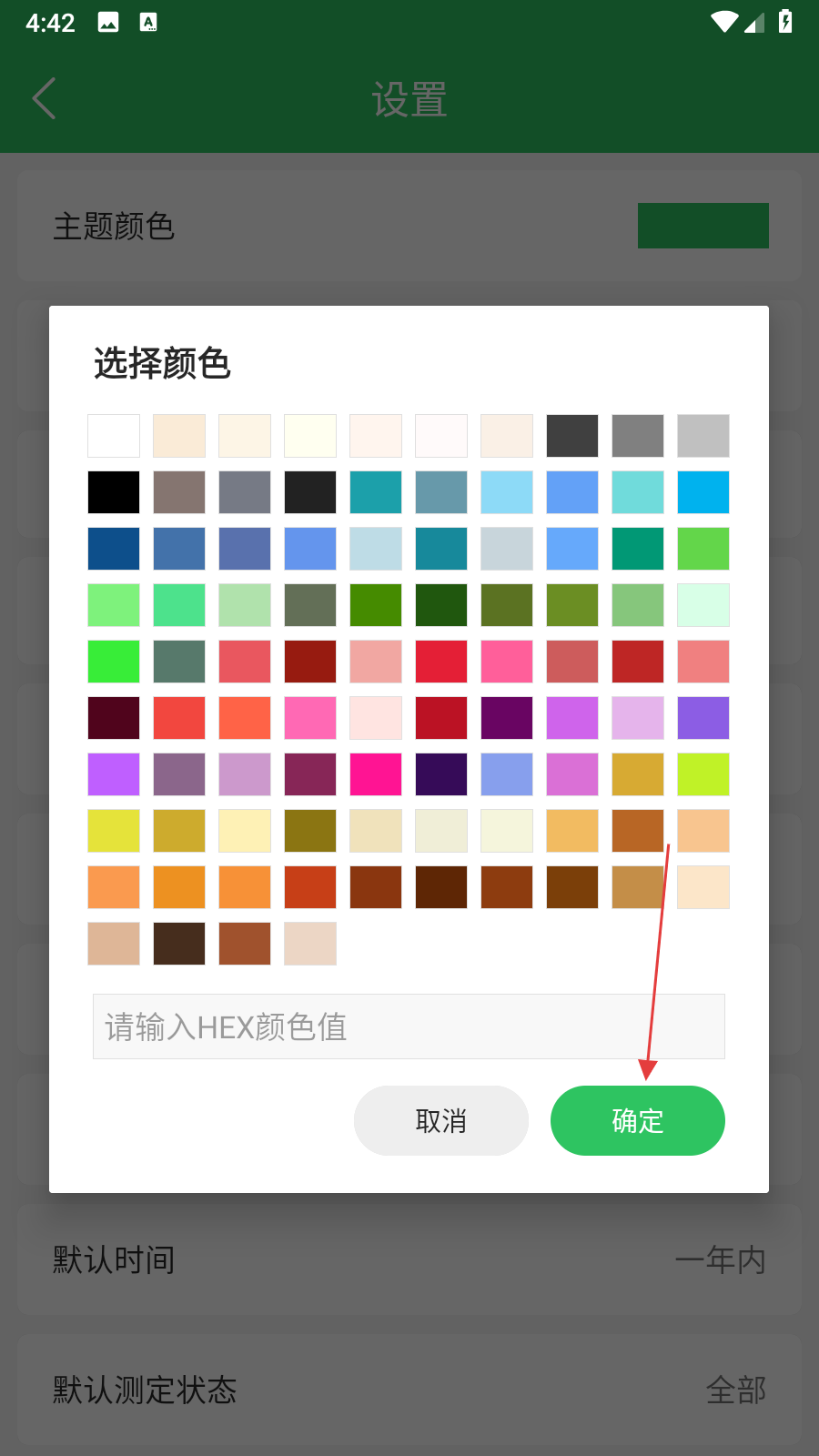Choose the hot pink magenta swatch
Image resolution: width=819 pixels, height=1456 pixels.
pos(376,774)
